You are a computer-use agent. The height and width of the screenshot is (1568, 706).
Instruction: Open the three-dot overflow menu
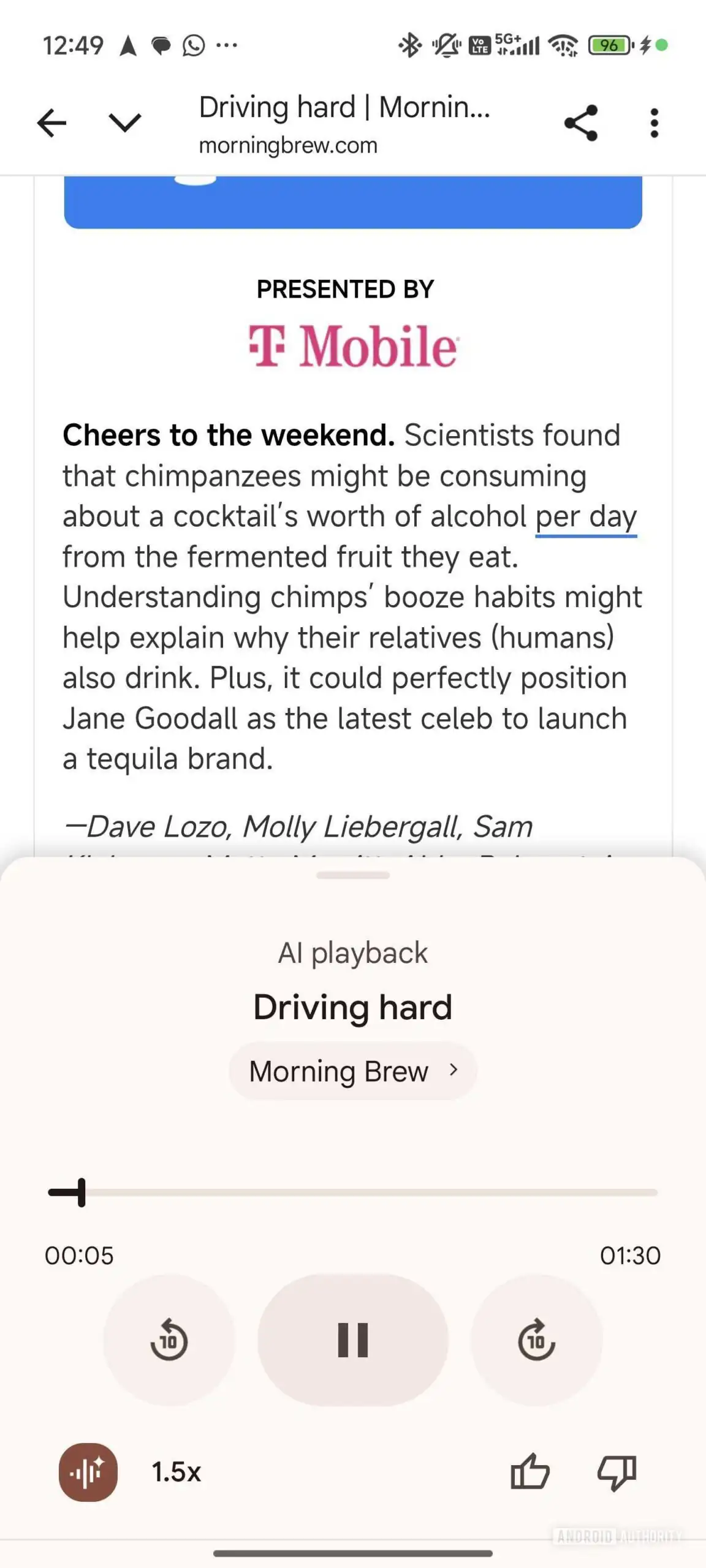654,123
